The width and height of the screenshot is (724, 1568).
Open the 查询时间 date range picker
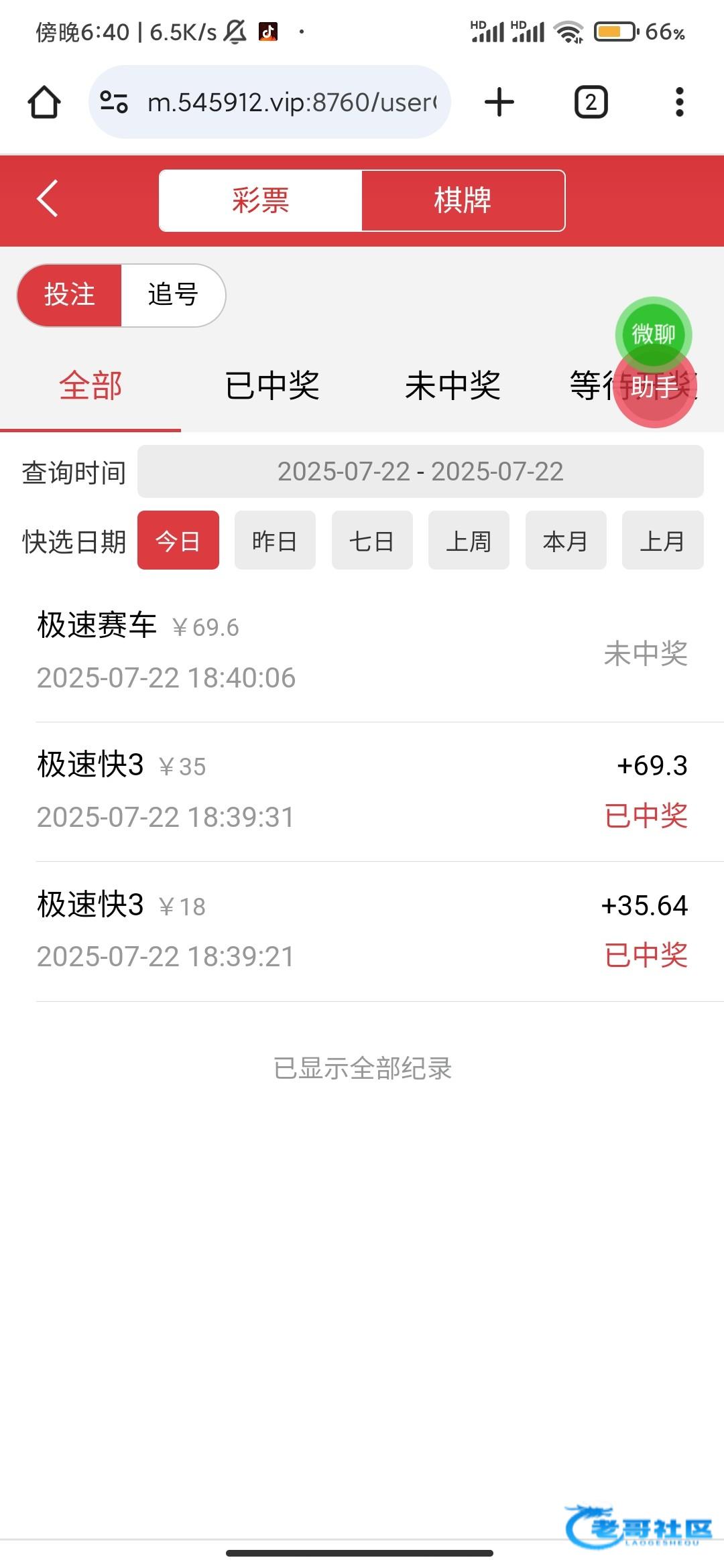tap(420, 472)
